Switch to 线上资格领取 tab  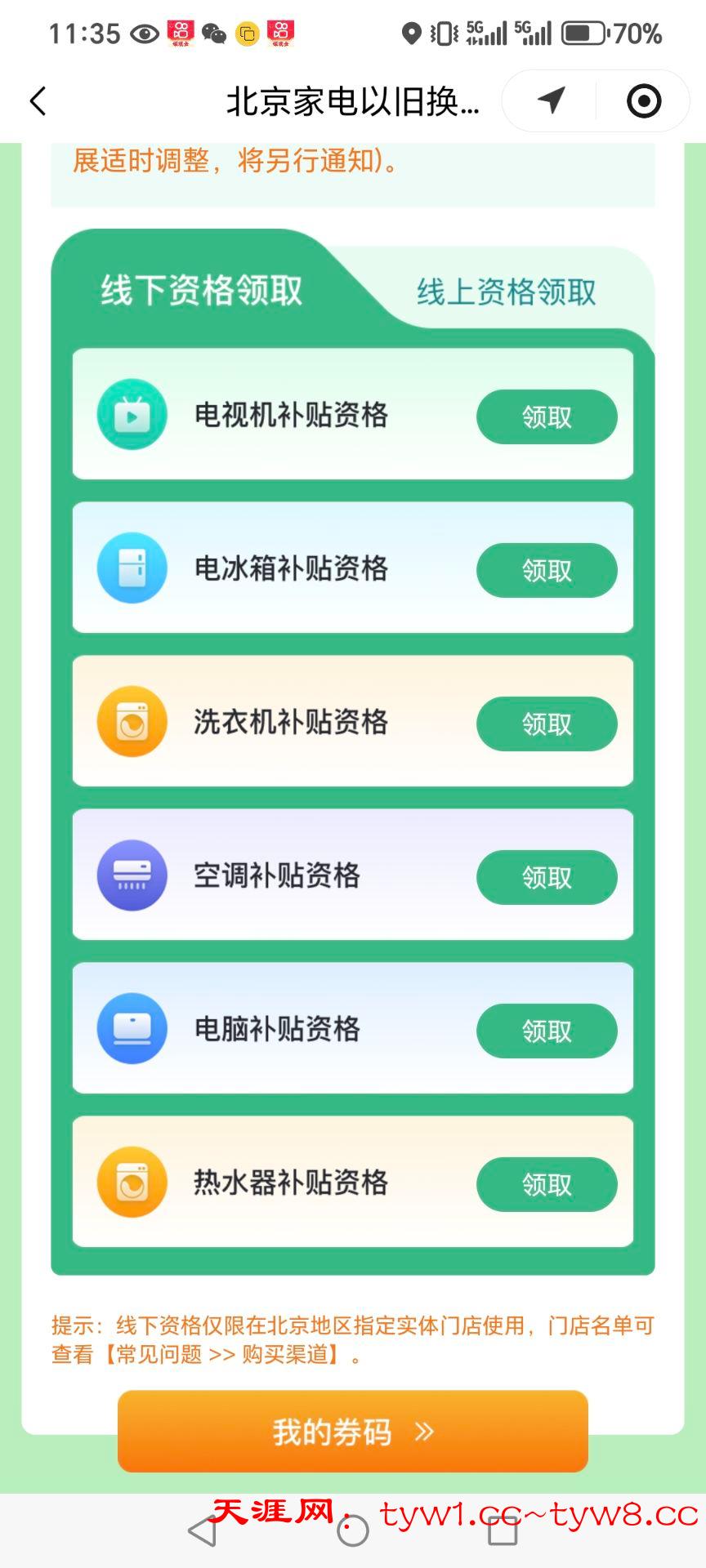click(506, 292)
